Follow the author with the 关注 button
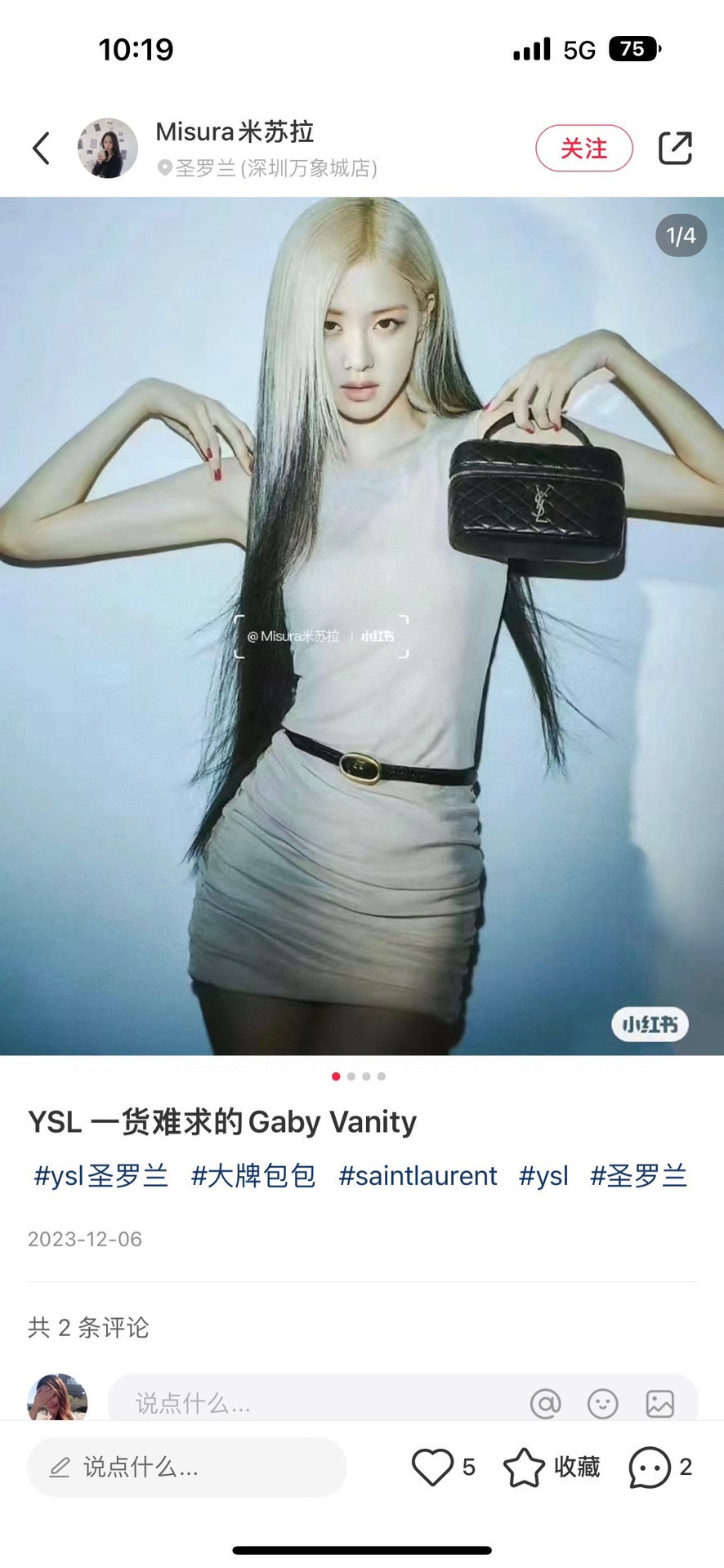The height and width of the screenshot is (1568, 724). tap(583, 149)
